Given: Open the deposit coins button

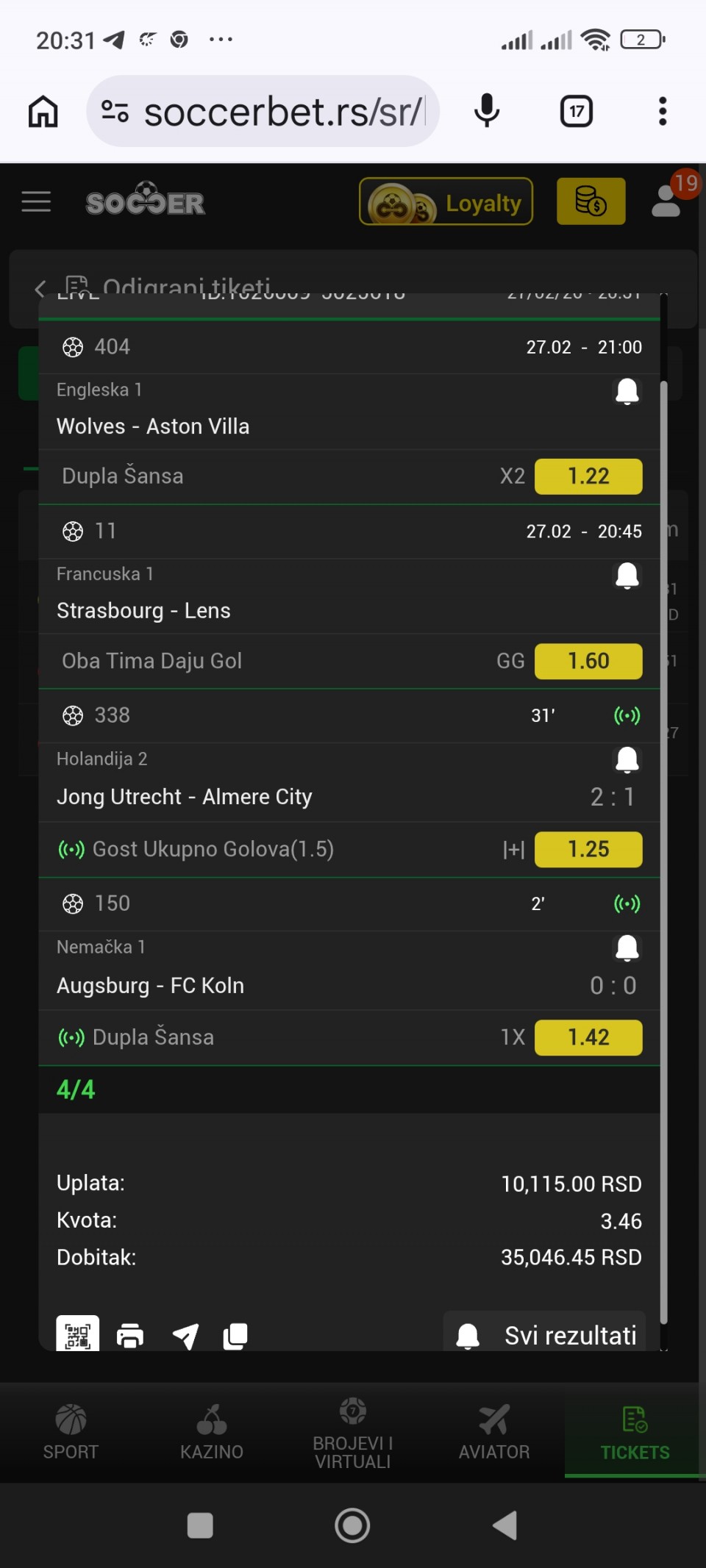Looking at the screenshot, I should pyautogui.click(x=591, y=201).
